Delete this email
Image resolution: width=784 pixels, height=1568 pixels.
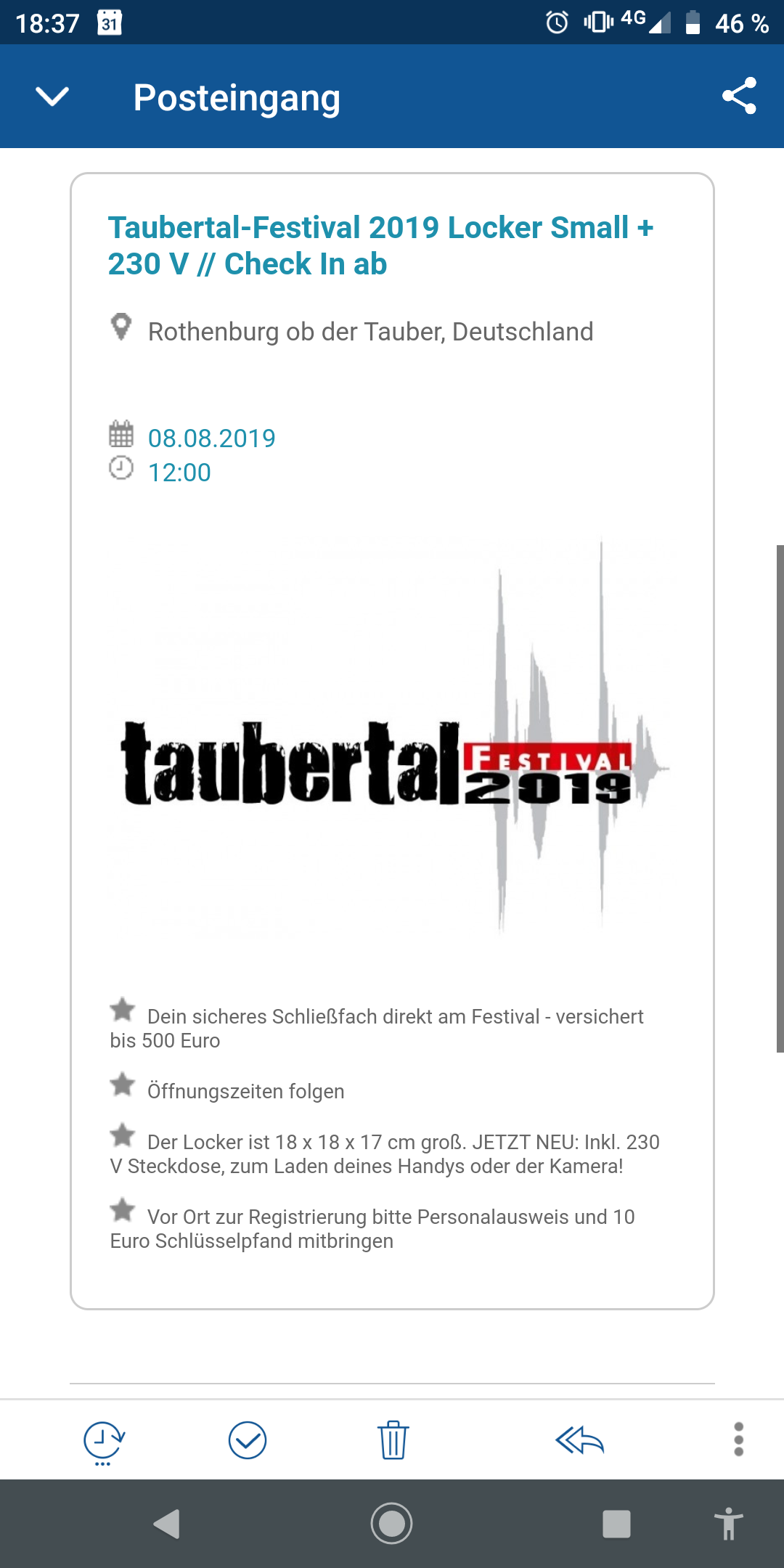click(x=393, y=1440)
